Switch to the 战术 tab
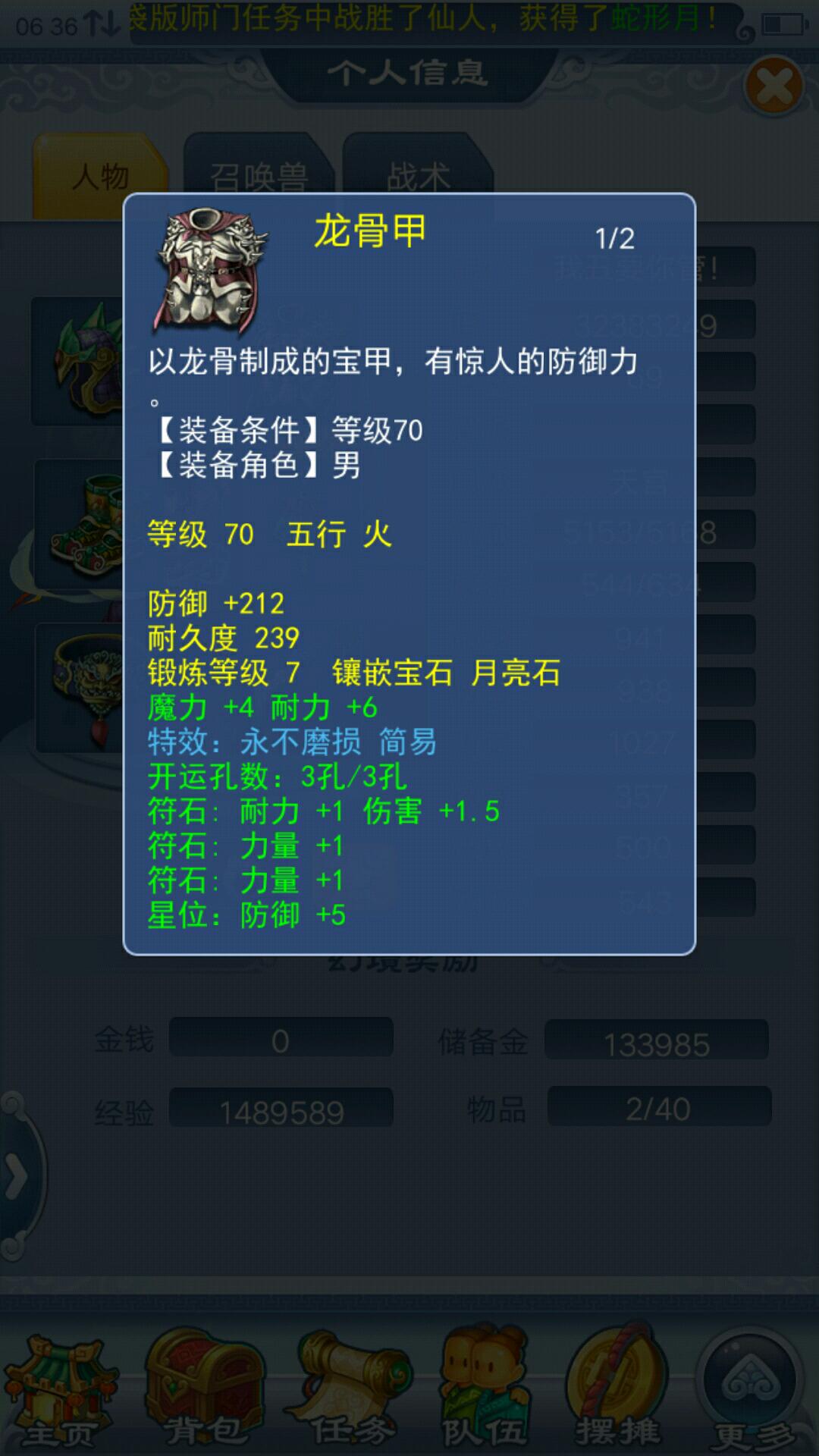 point(417,177)
